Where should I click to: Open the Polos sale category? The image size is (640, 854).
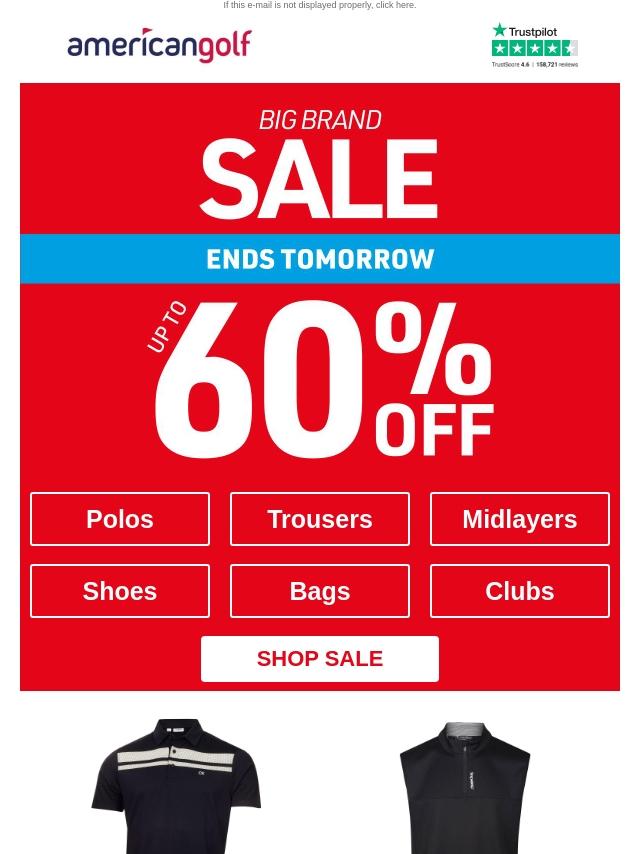(x=120, y=519)
